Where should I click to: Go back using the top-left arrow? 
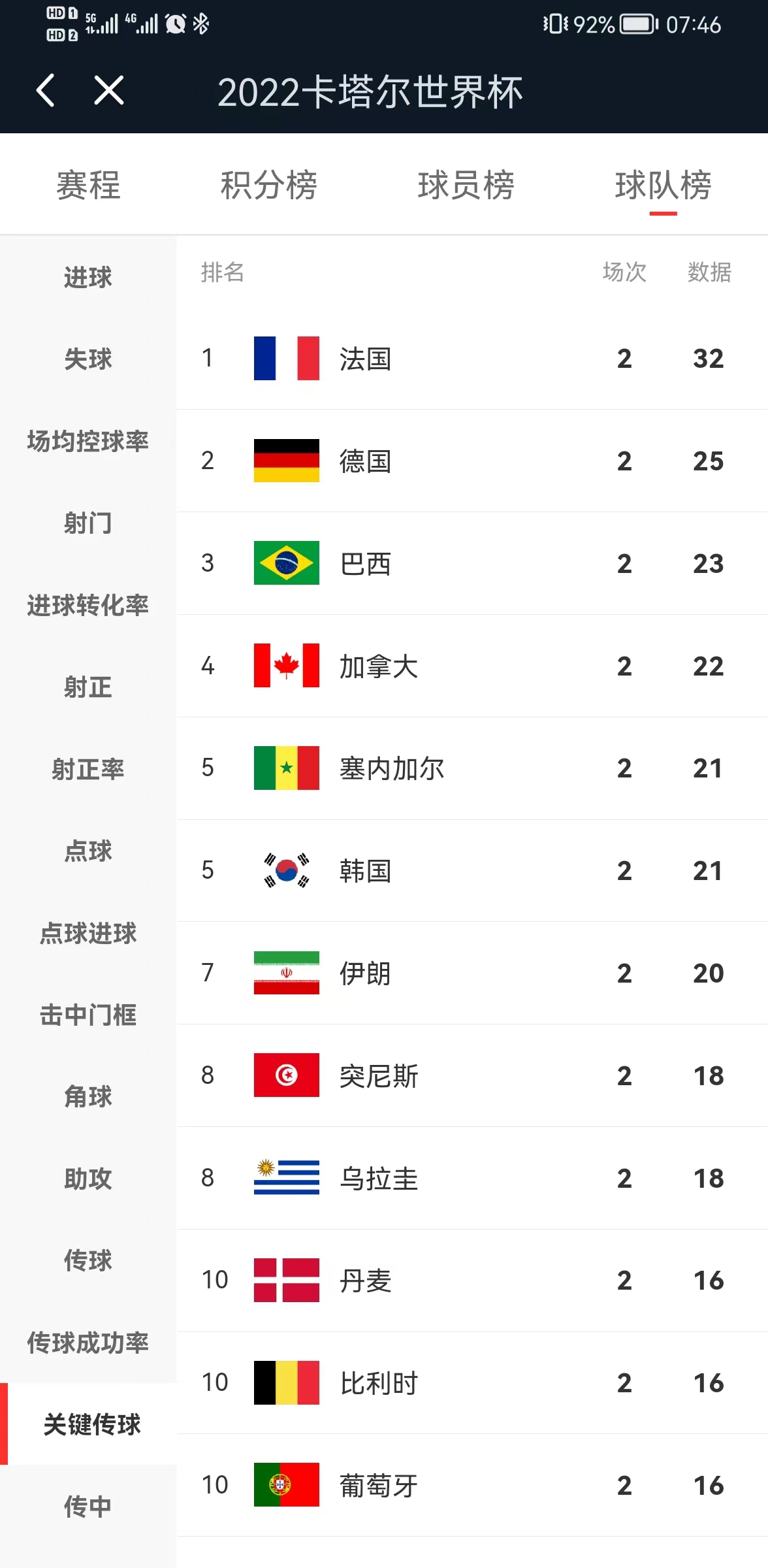pos(46,90)
